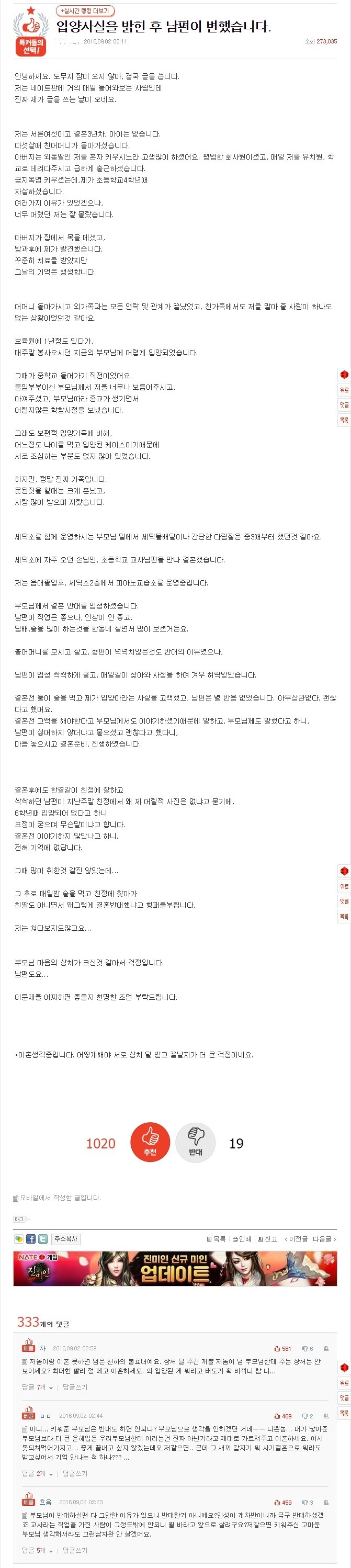Print the post with 인쇄
351x1568 pixels.
pos(242,1239)
